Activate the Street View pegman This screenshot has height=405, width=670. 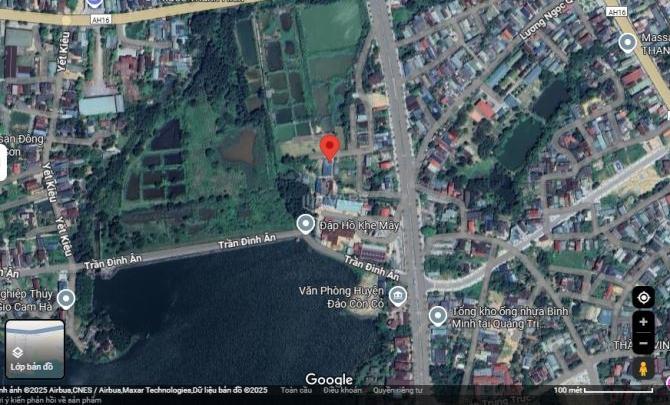tap(643, 371)
